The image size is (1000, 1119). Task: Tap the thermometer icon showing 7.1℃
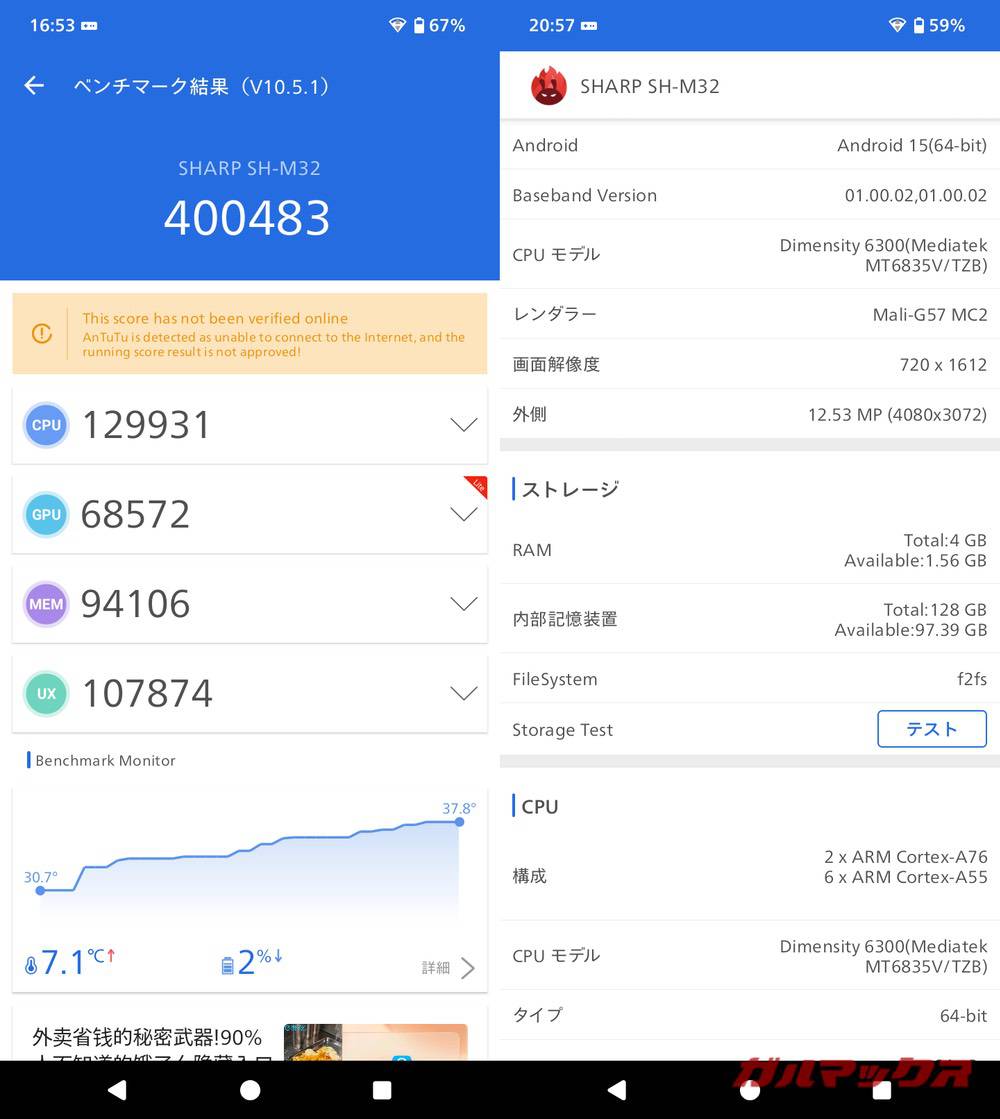pyautogui.click(x=32, y=961)
